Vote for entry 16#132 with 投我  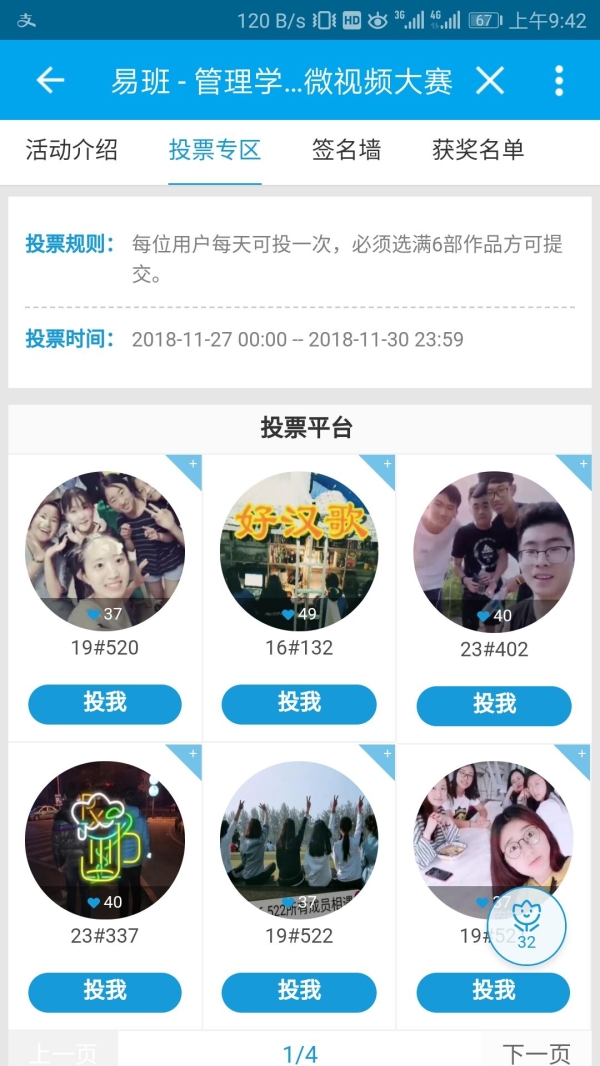[x=299, y=704]
